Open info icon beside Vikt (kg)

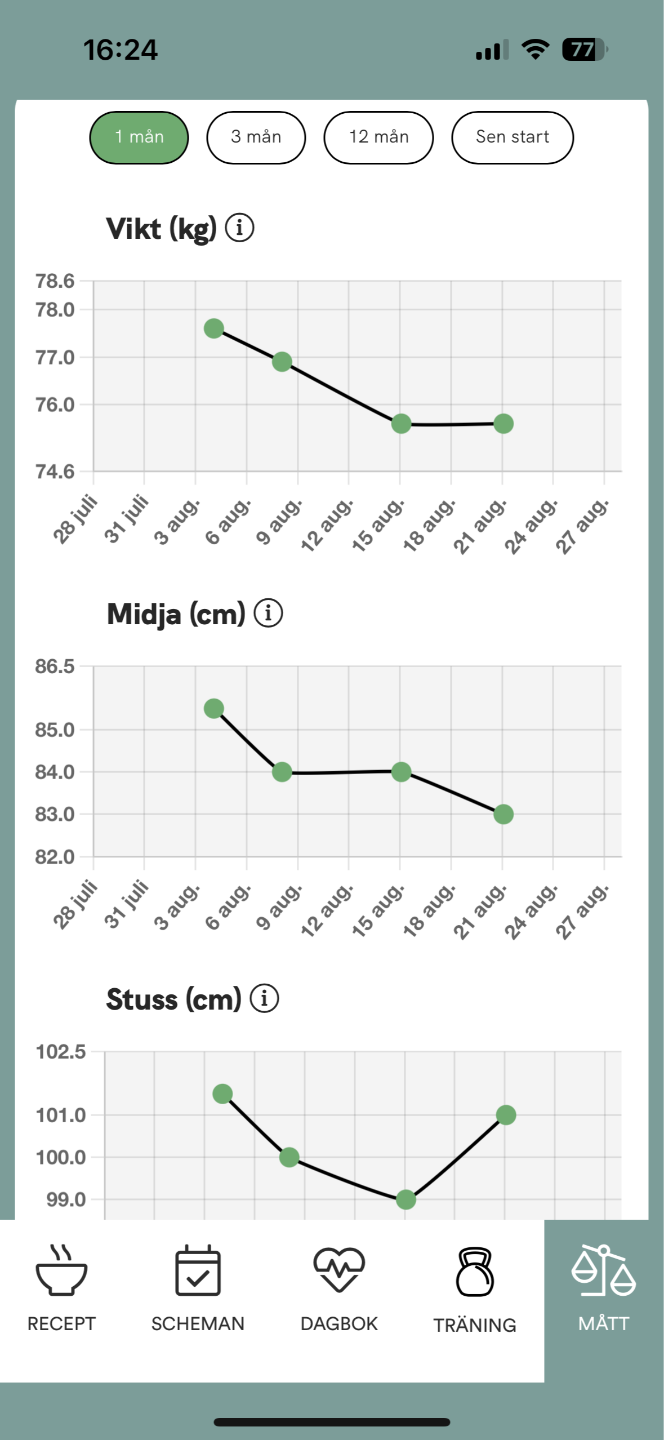[240, 229]
